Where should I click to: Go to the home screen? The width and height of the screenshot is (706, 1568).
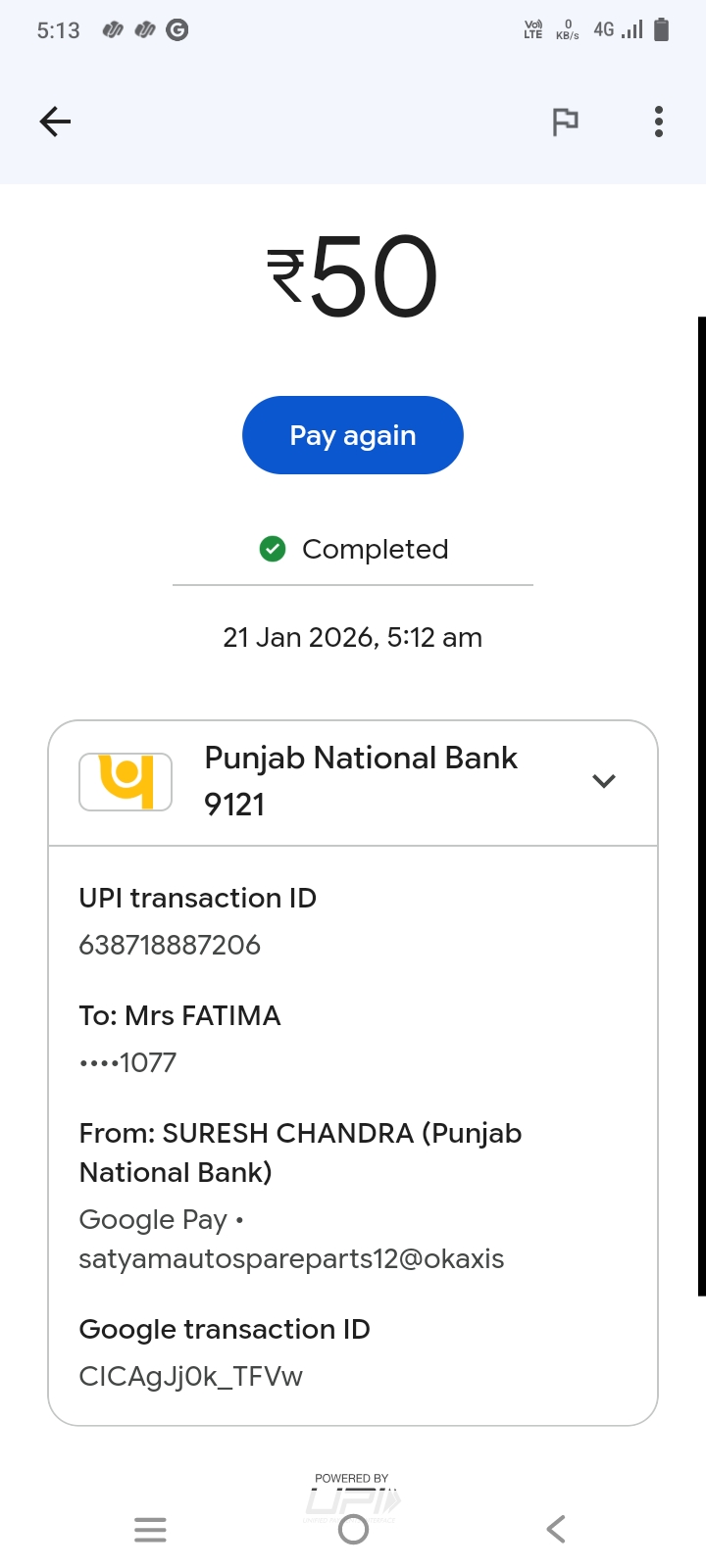tap(353, 1529)
